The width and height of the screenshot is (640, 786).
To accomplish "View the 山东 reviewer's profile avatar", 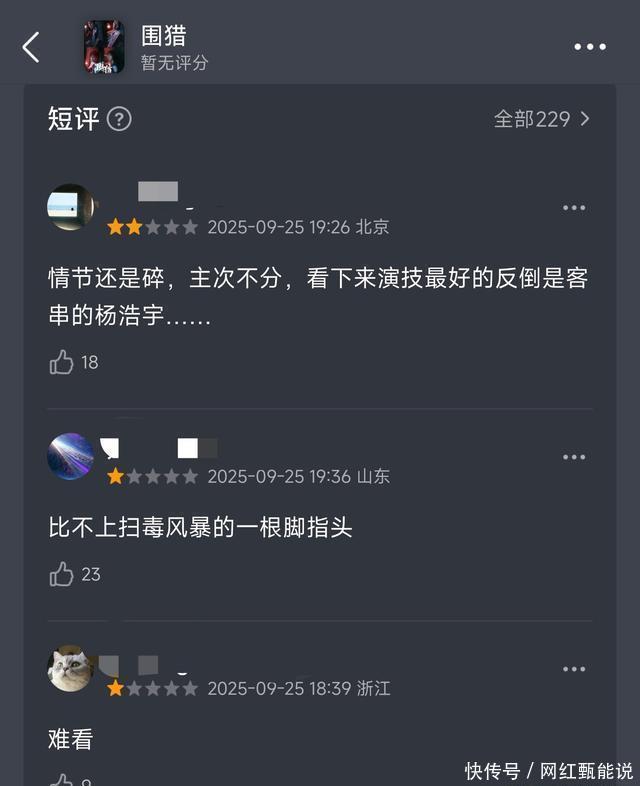I will [71, 457].
